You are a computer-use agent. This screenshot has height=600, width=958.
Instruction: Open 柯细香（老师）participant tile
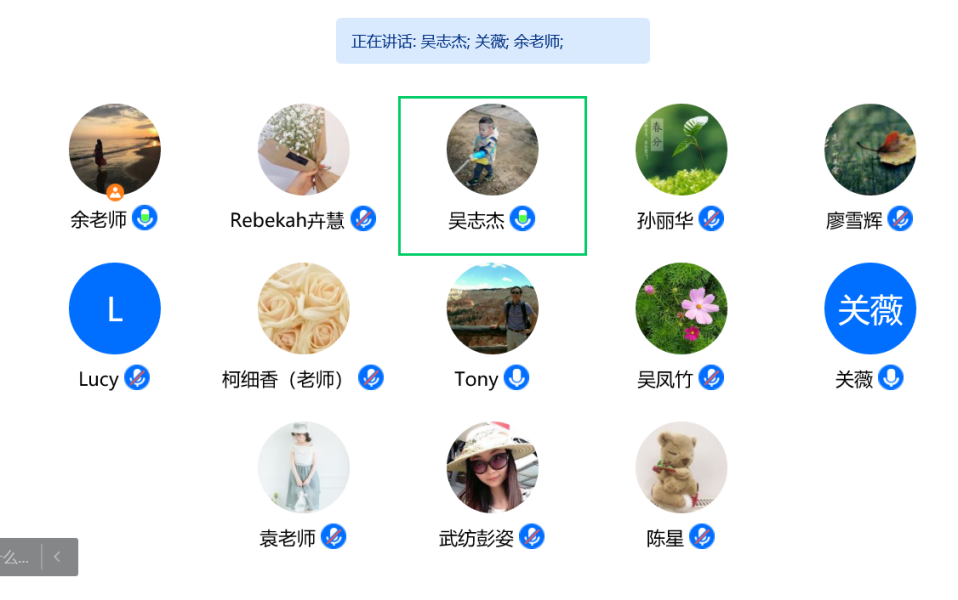click(303, 309)
